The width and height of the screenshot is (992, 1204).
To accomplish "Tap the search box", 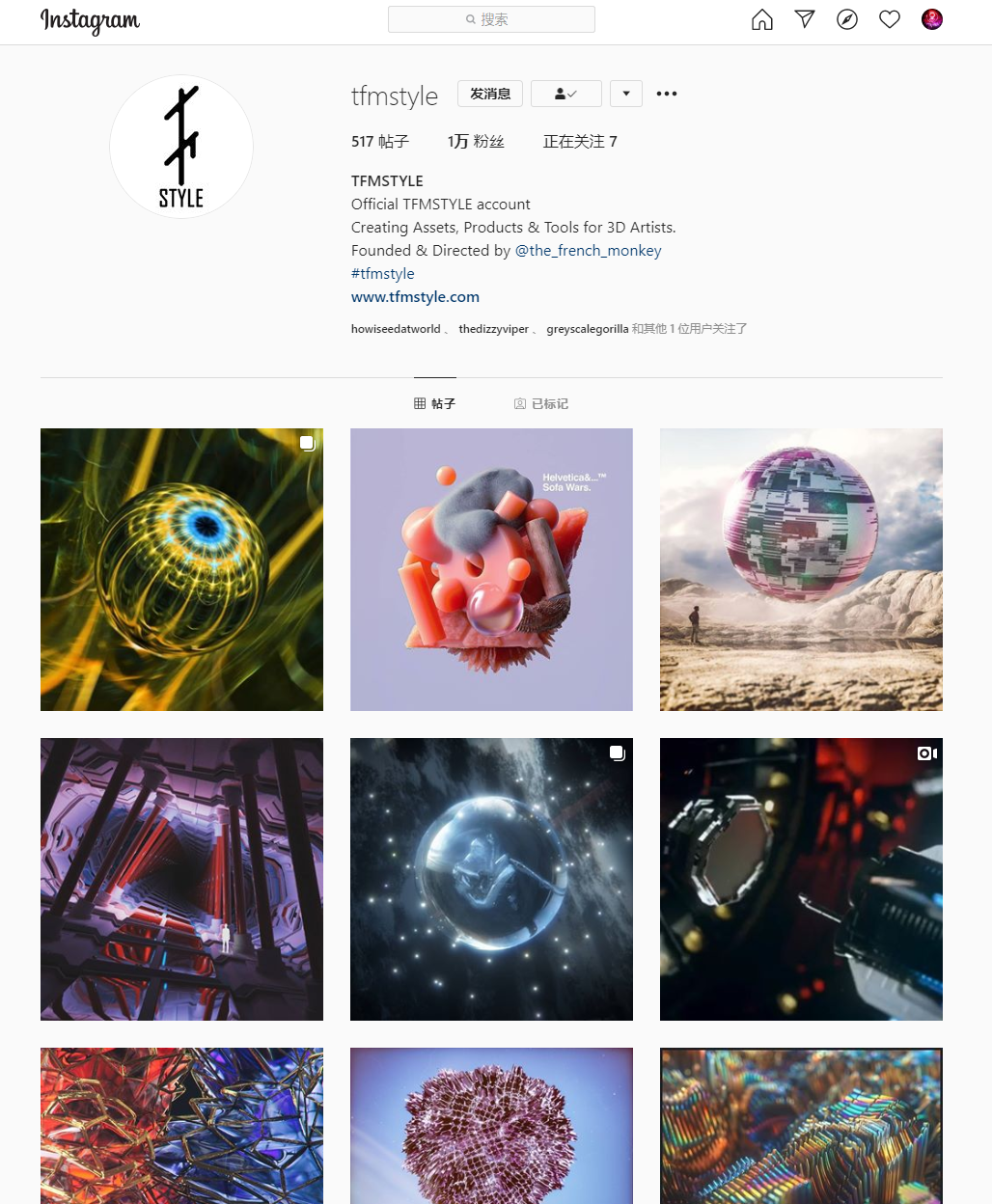I will click(491, 19).
